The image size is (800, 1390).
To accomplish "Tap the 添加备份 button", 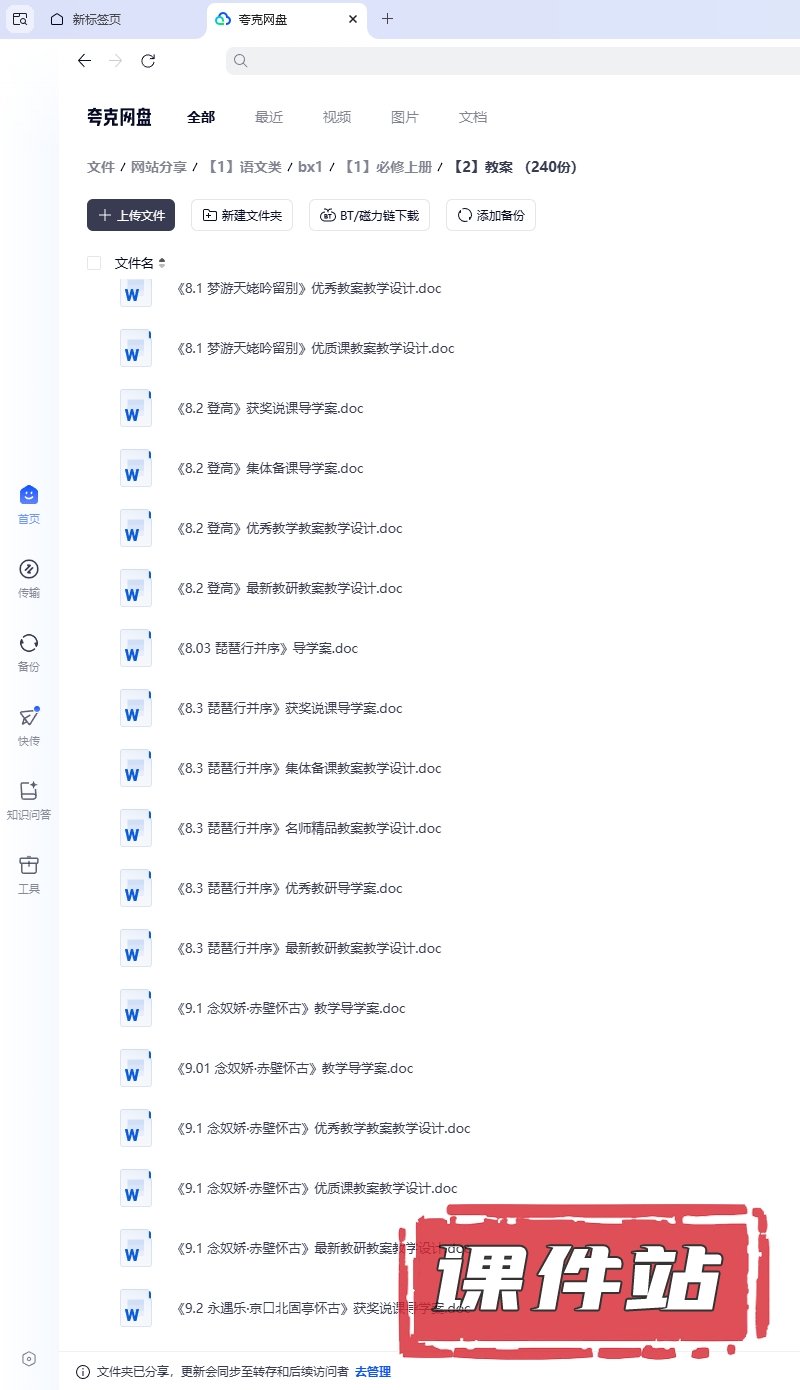I will tap(491, 215).
